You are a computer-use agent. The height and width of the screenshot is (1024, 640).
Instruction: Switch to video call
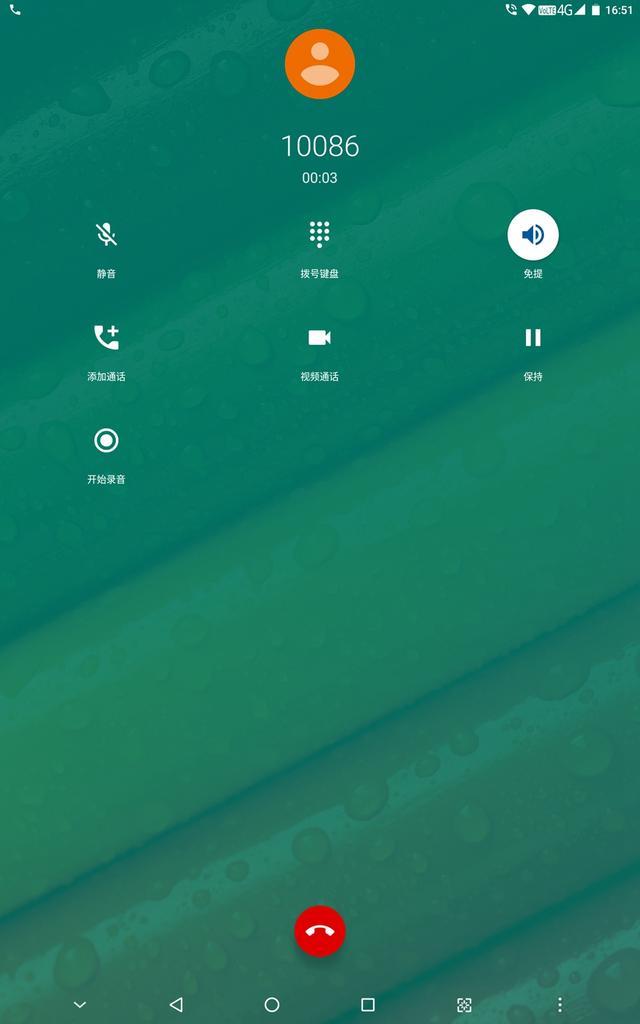319,338
